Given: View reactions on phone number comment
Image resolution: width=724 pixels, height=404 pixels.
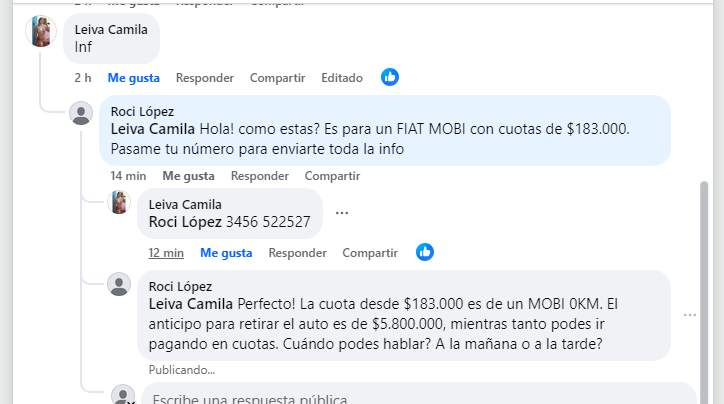Looking at the screenshot, I should (425, 252).
